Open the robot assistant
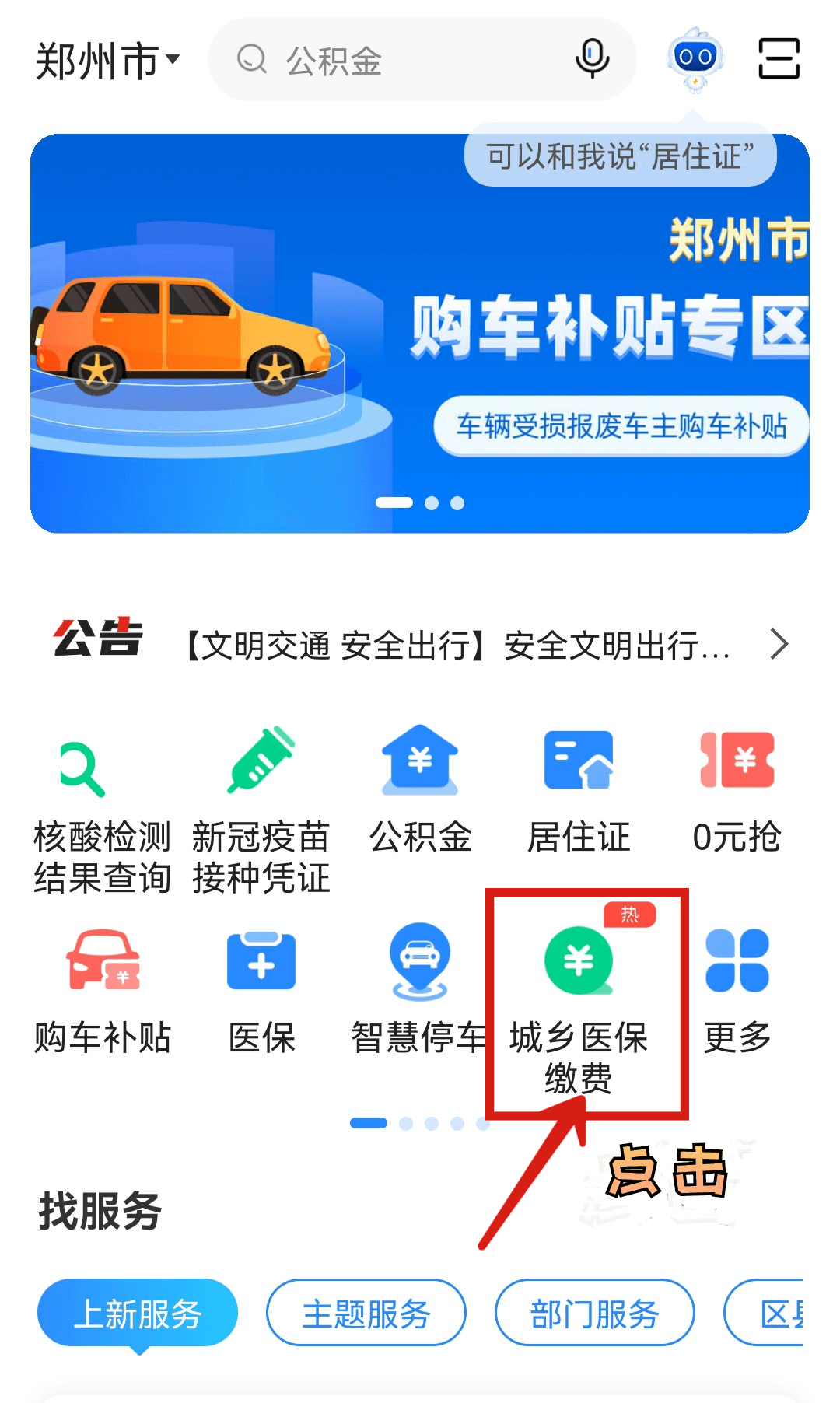This screenshot has height=1403, width=840. [x=695, y=58]
